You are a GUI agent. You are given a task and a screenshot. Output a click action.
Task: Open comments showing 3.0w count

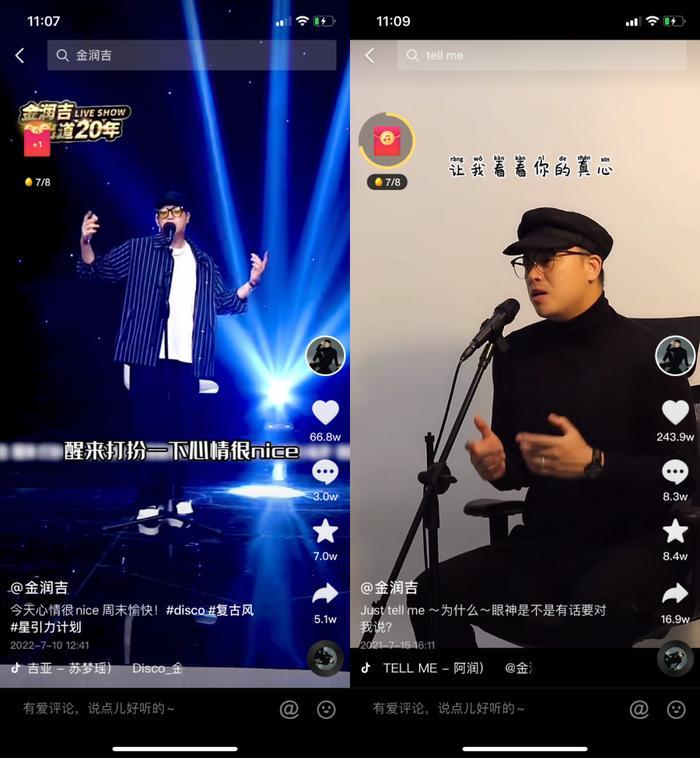(x=325, y=473)
